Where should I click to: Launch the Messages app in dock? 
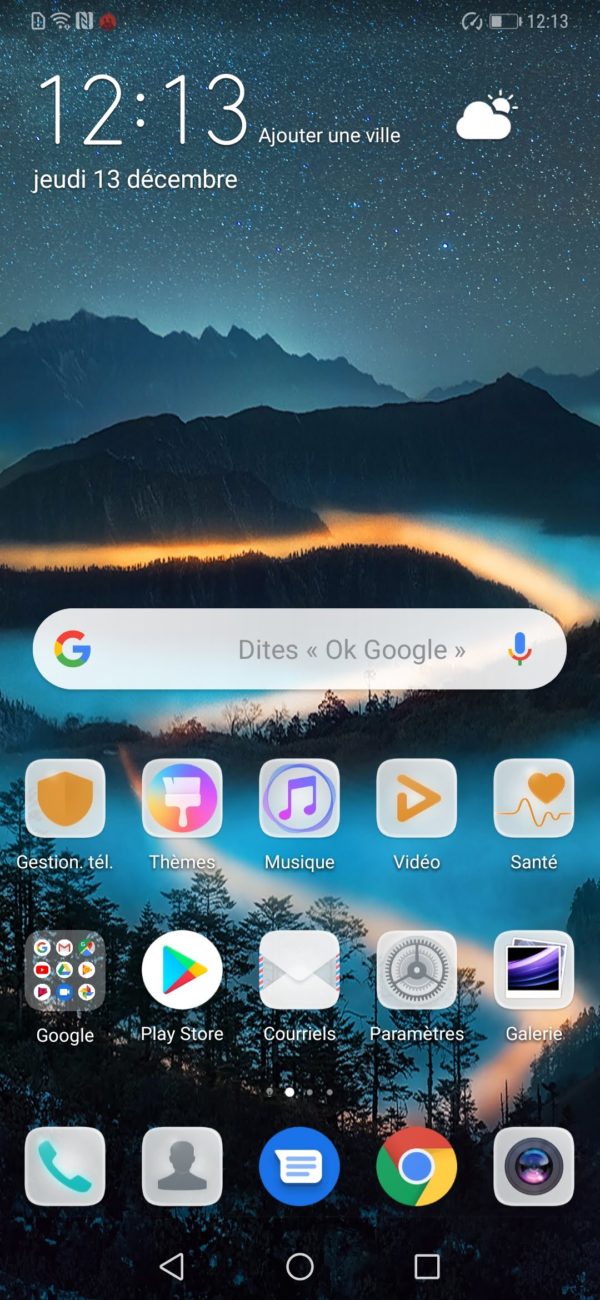[x=299, y=1167]
